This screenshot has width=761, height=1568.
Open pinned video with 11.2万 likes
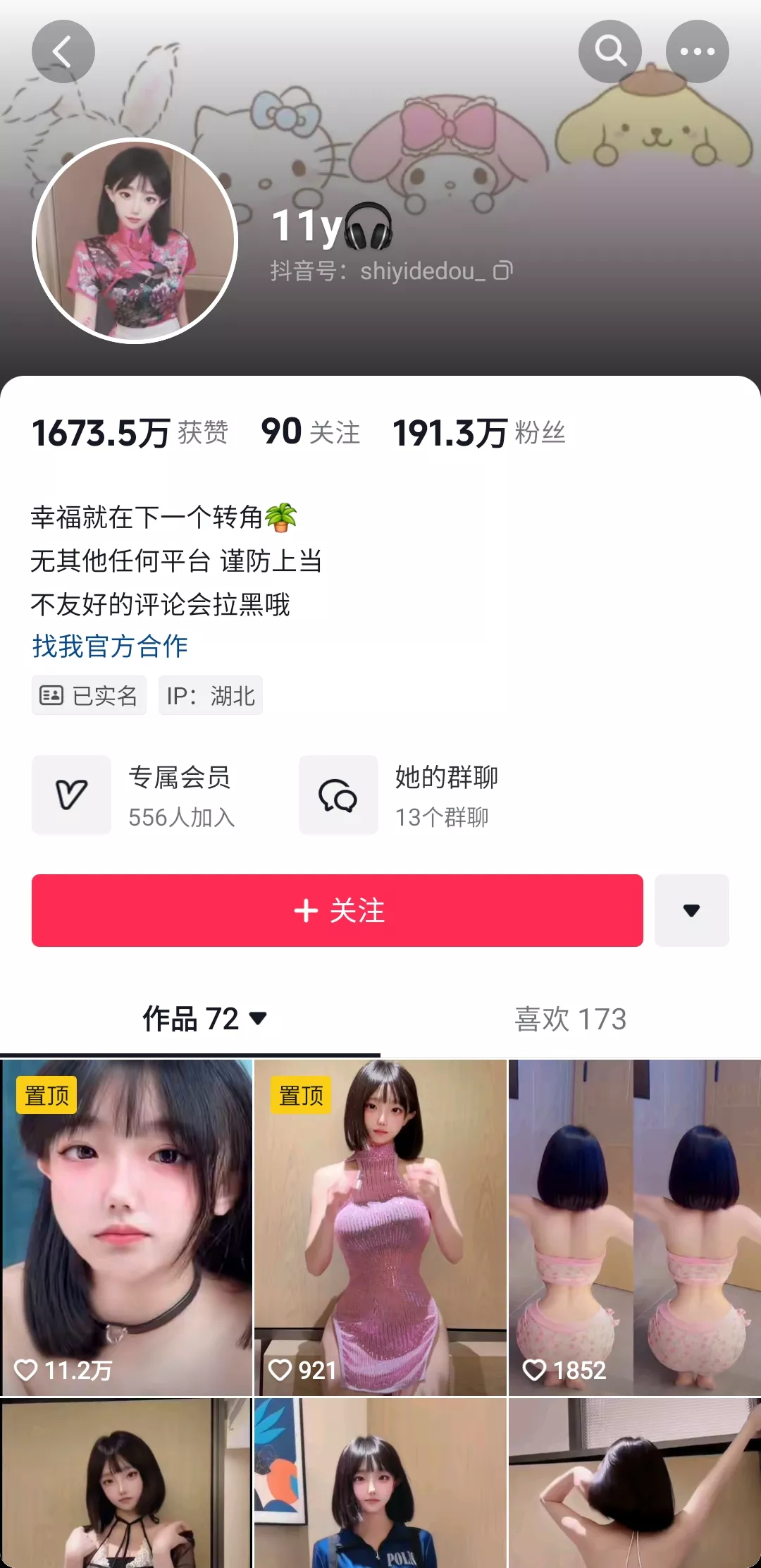127,1227
